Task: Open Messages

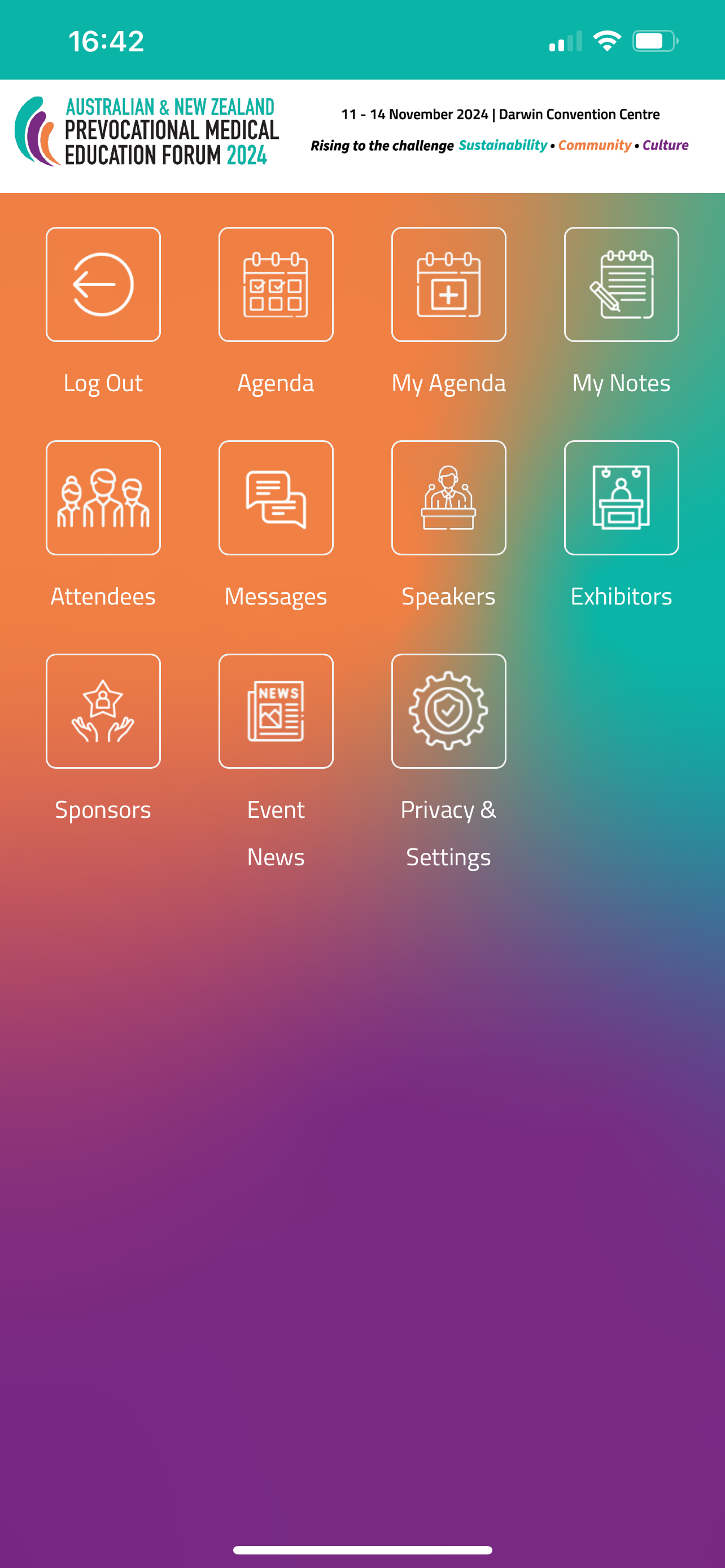Action: [276, 497]
